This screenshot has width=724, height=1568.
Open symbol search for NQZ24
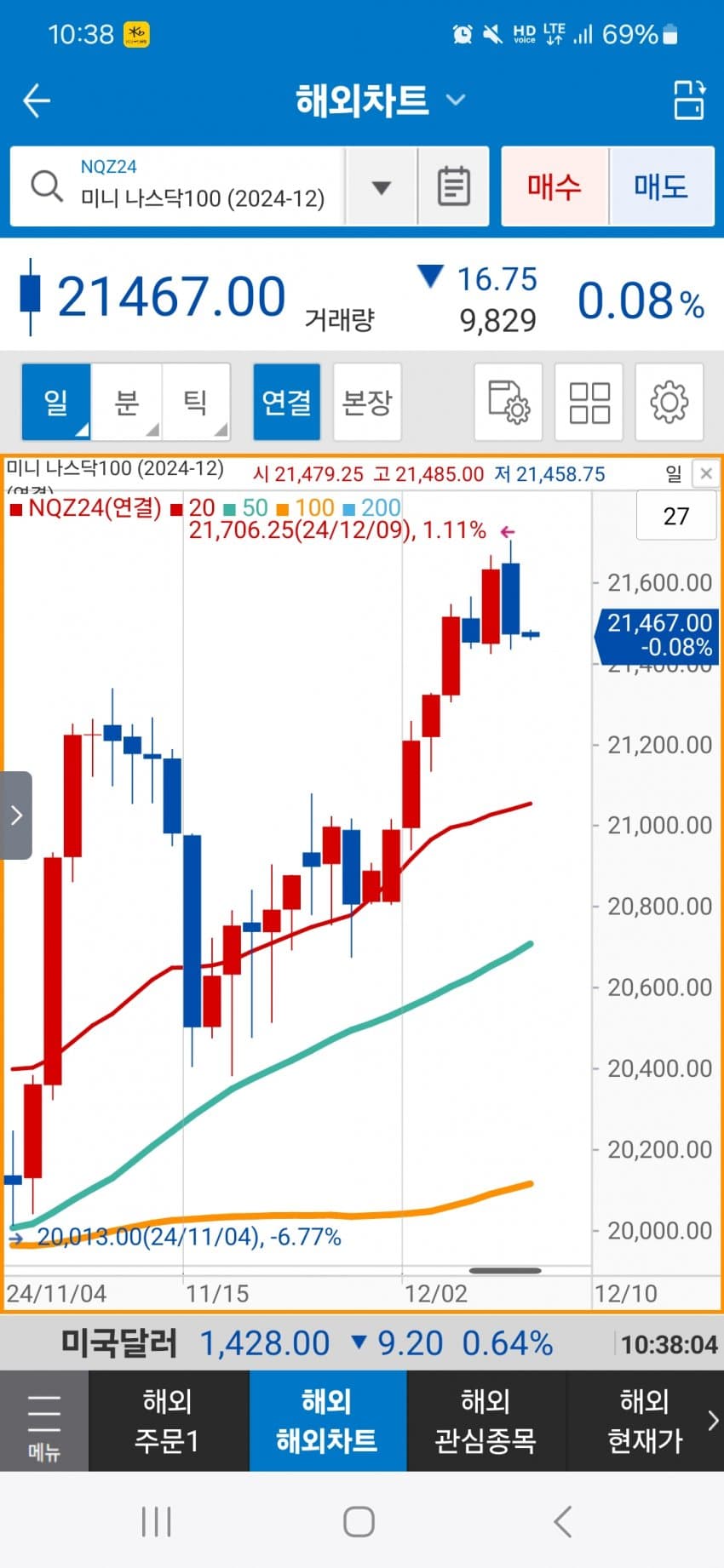pos(177,186)
